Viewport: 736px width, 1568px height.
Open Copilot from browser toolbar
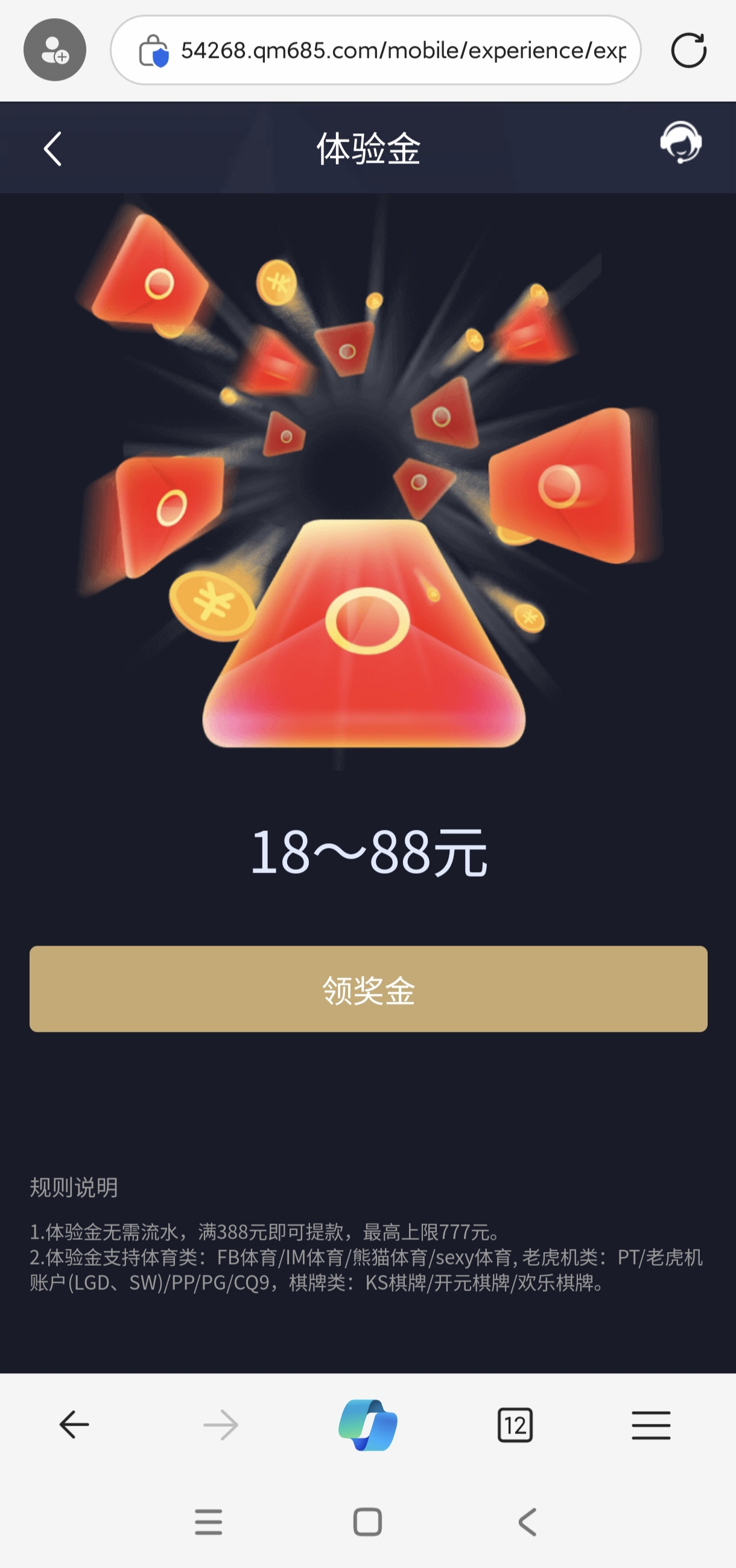pos(367,1425)
